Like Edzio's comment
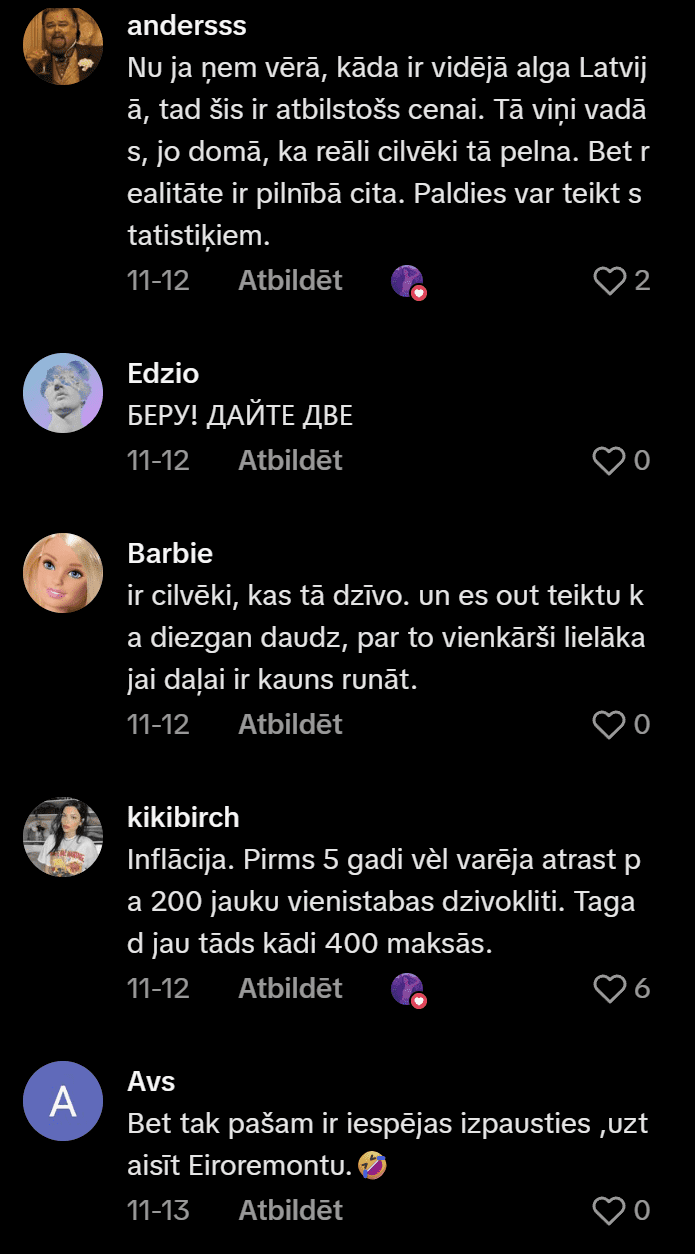Image resolution: width=695 pixels, height=1254 pixels. click(609, 460)
